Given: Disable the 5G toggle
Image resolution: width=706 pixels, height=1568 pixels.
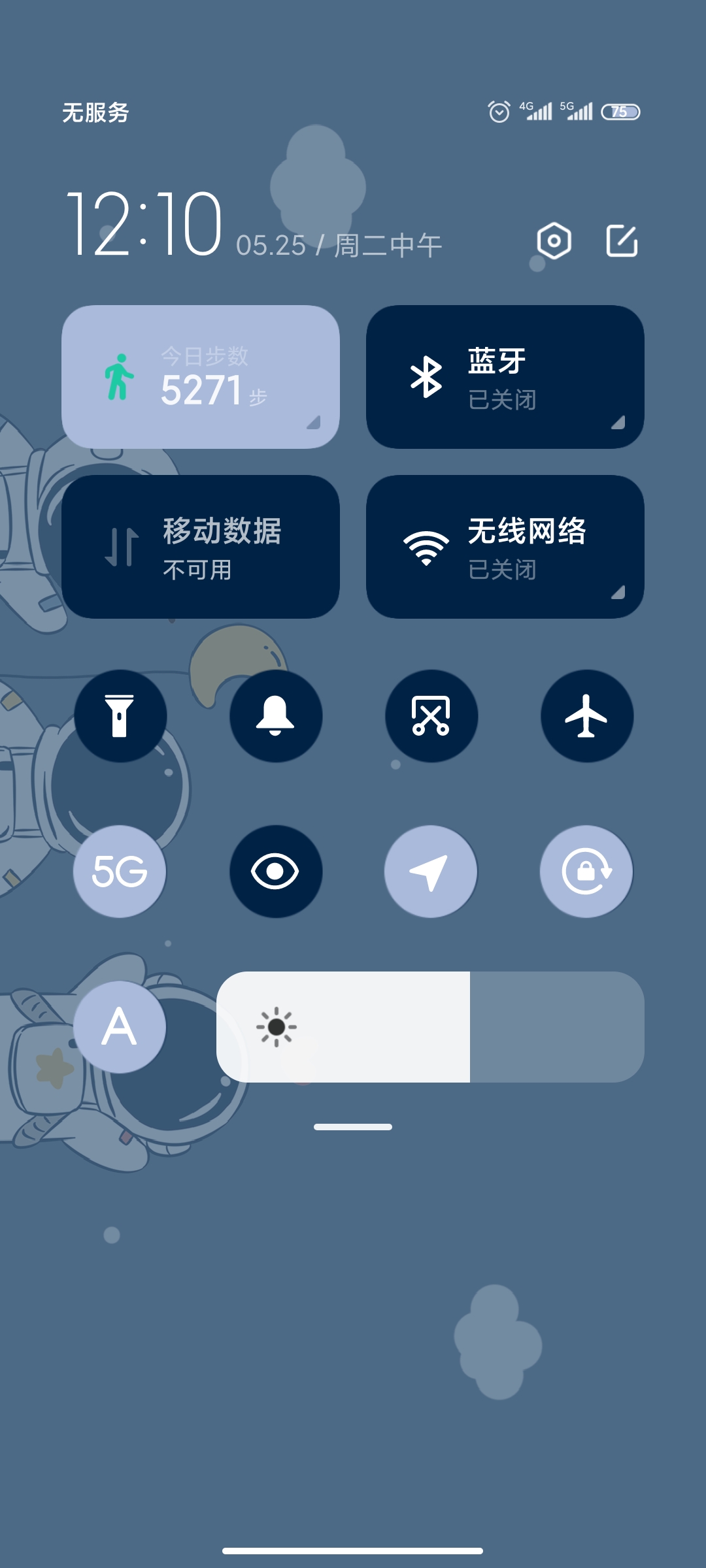Looking at the screenshot, I should point(120,871).
